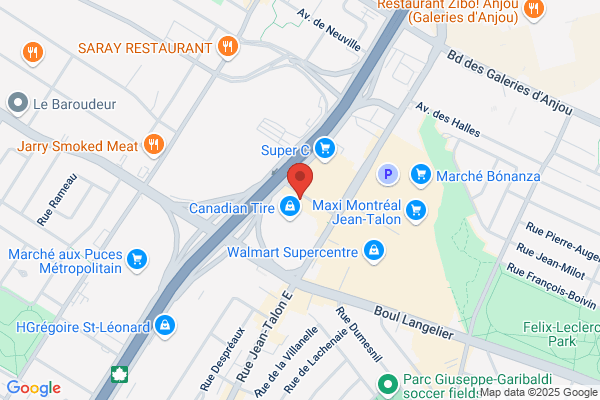
Task: Open Marché Bonanza marker
Action: point(421,175)
